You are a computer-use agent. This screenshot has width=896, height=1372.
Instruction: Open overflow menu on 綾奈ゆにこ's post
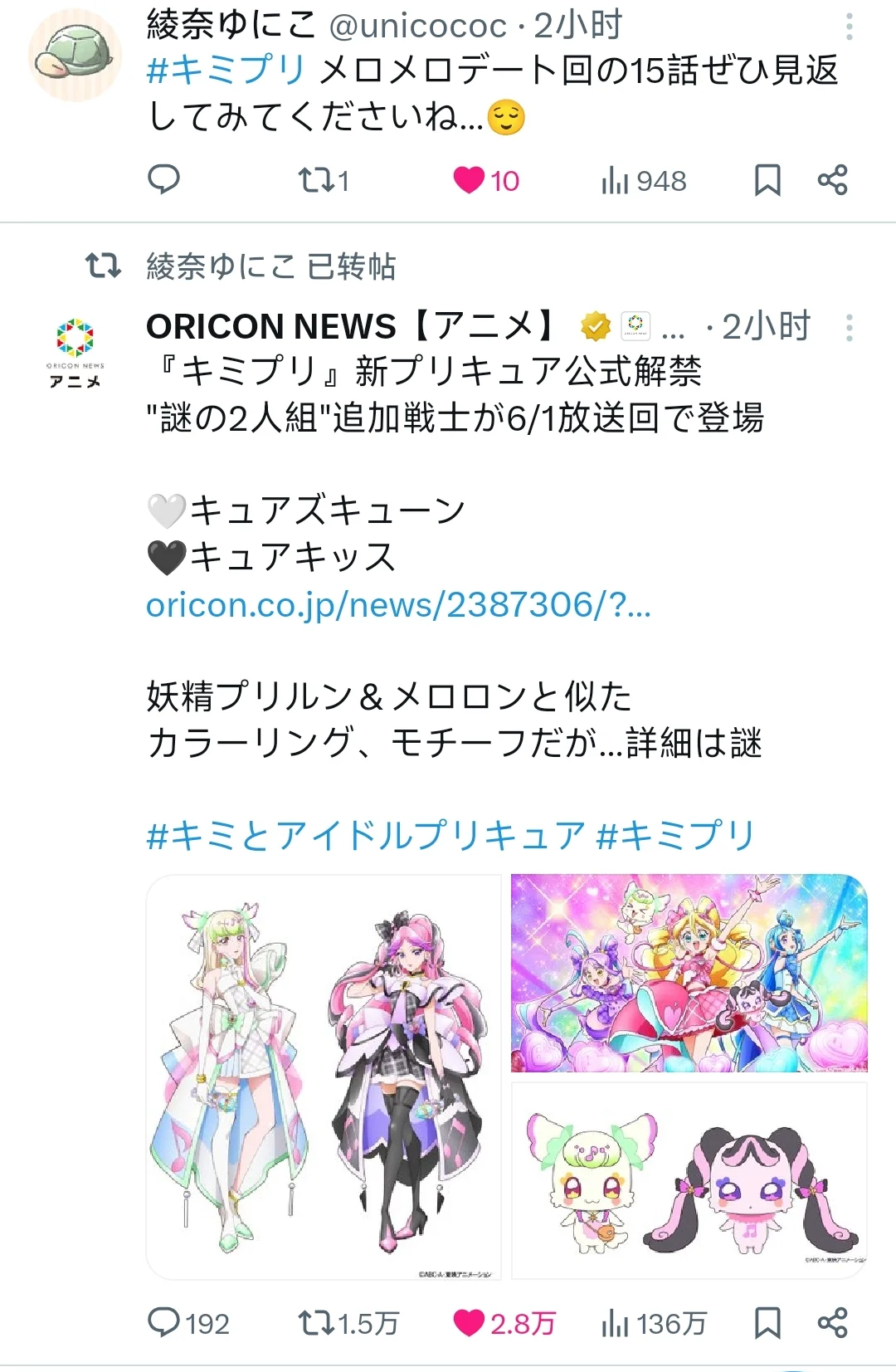849,27
